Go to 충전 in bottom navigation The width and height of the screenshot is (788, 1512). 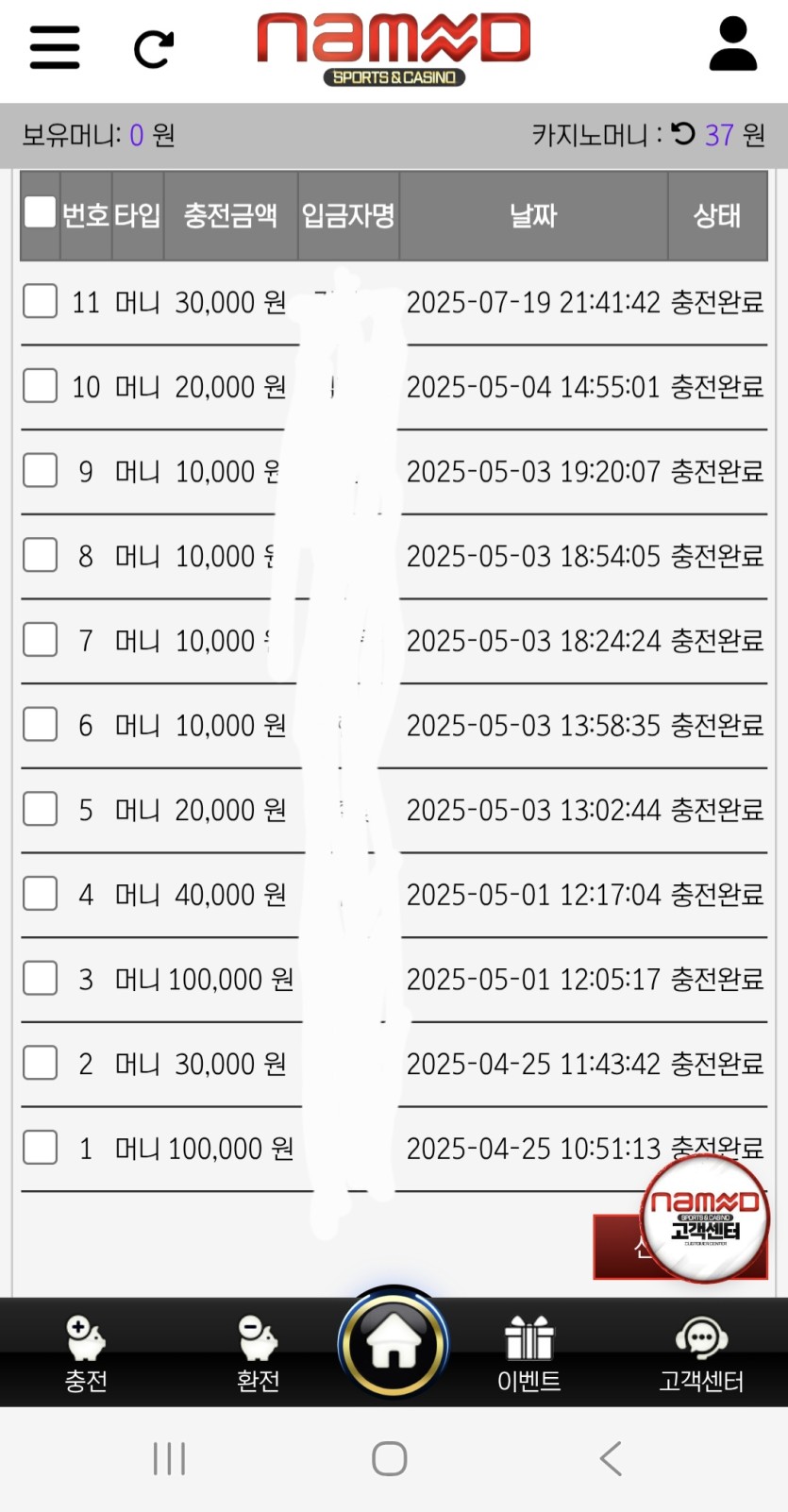point(86,1354)
